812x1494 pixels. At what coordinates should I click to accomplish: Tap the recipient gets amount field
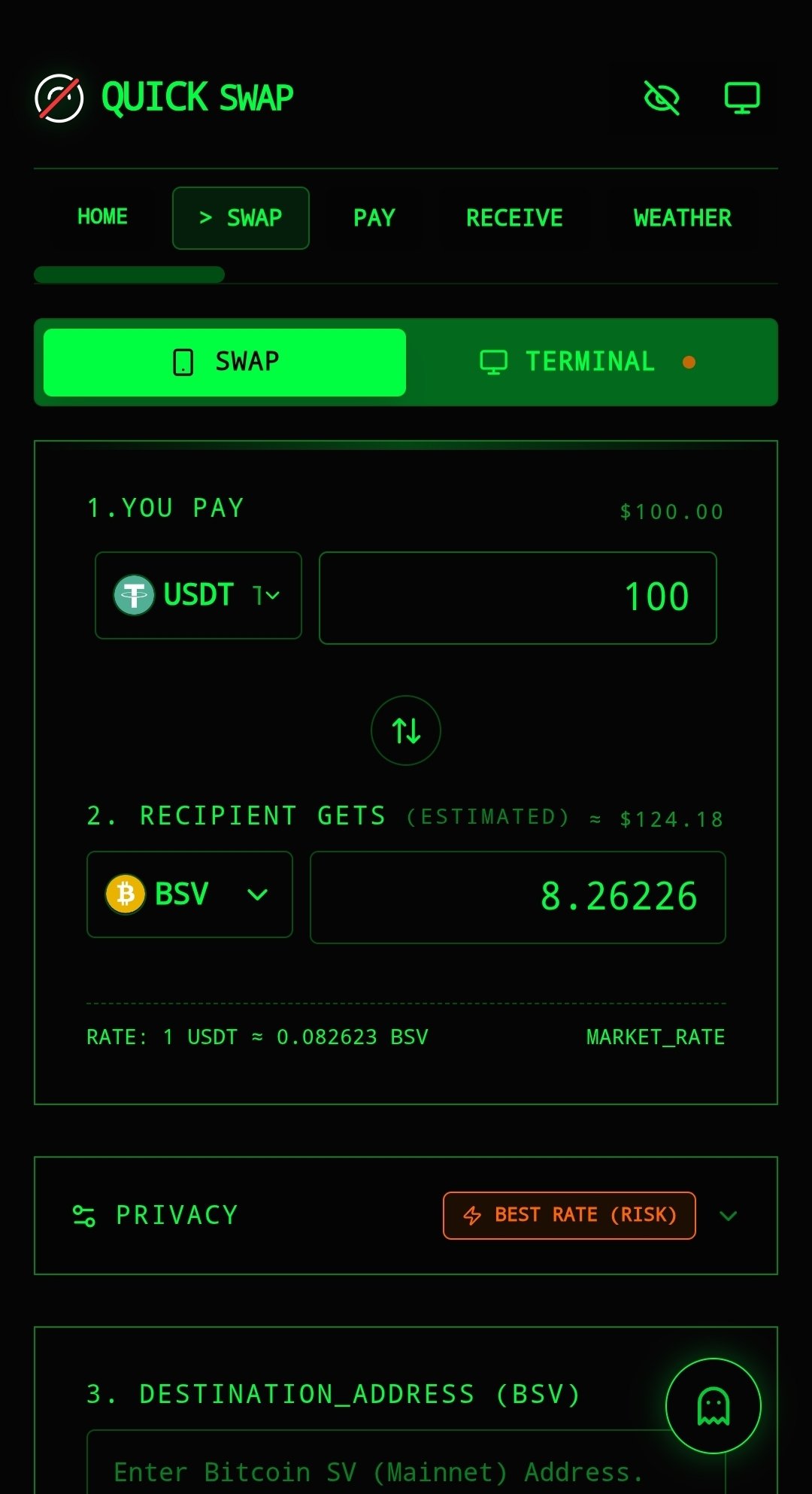[517, 897]
